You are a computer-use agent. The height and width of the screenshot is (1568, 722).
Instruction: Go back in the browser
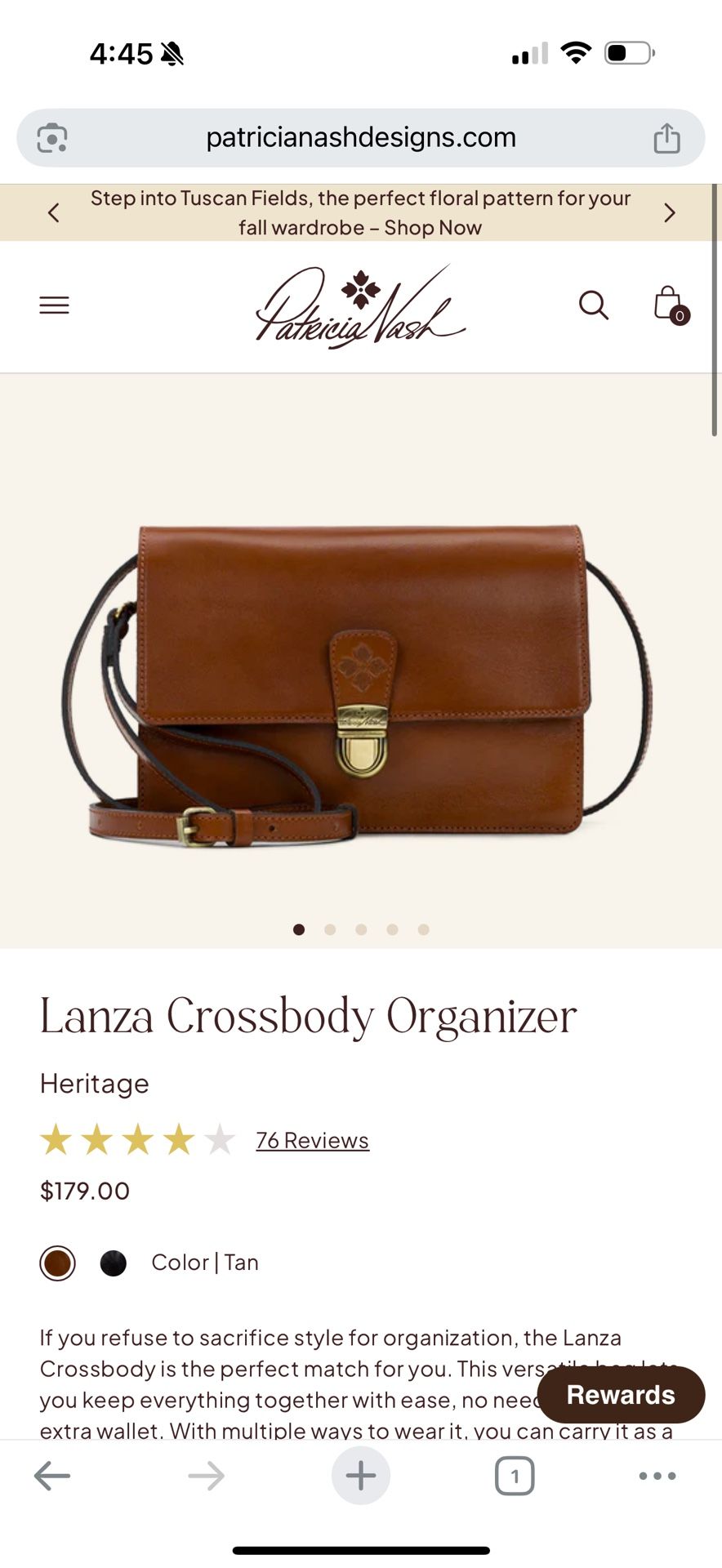point(52,1476)
